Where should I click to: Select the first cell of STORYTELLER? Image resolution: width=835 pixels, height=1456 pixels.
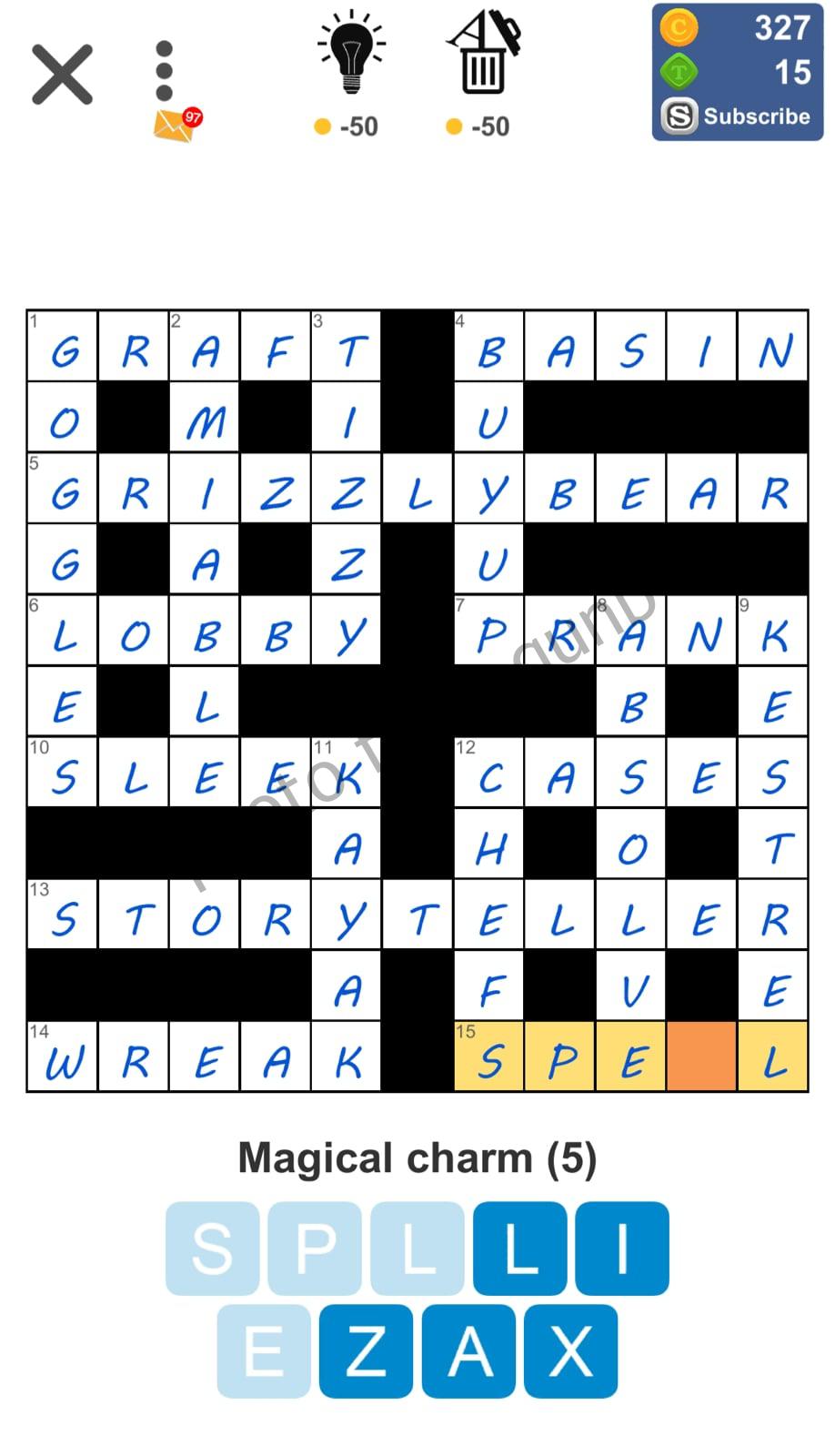63,915
